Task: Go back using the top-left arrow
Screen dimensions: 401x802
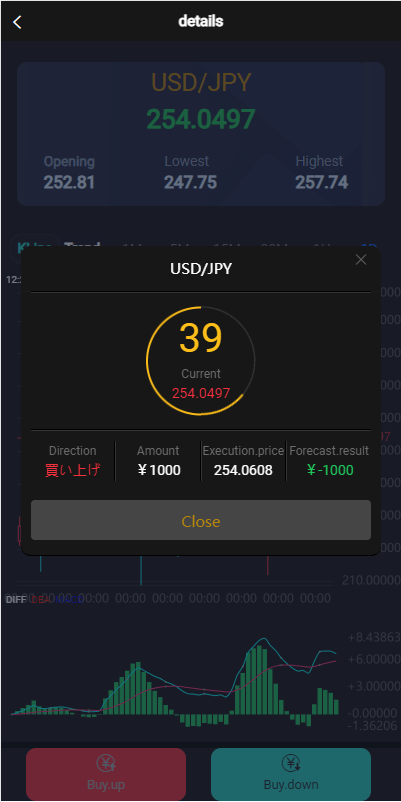Action: point(17,21)
